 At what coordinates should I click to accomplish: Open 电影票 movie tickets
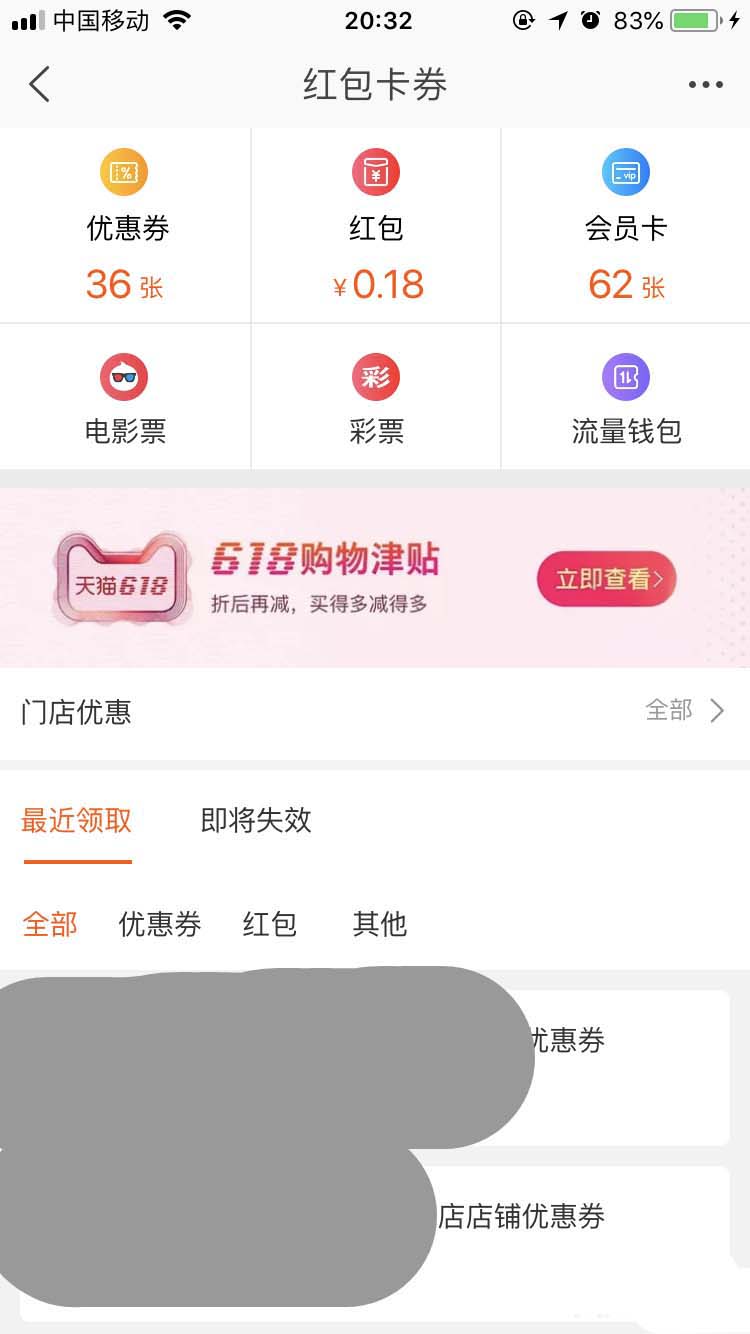(x=125, y=398)
